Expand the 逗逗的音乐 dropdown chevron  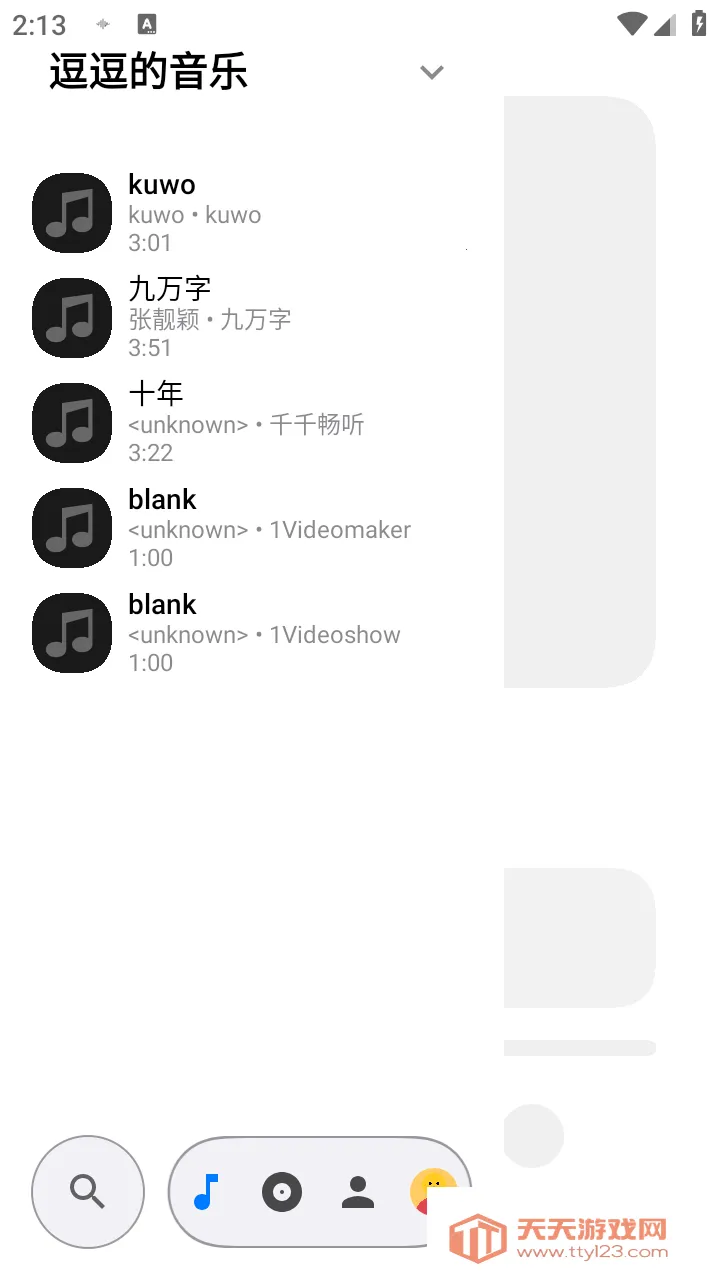(431, 72)
